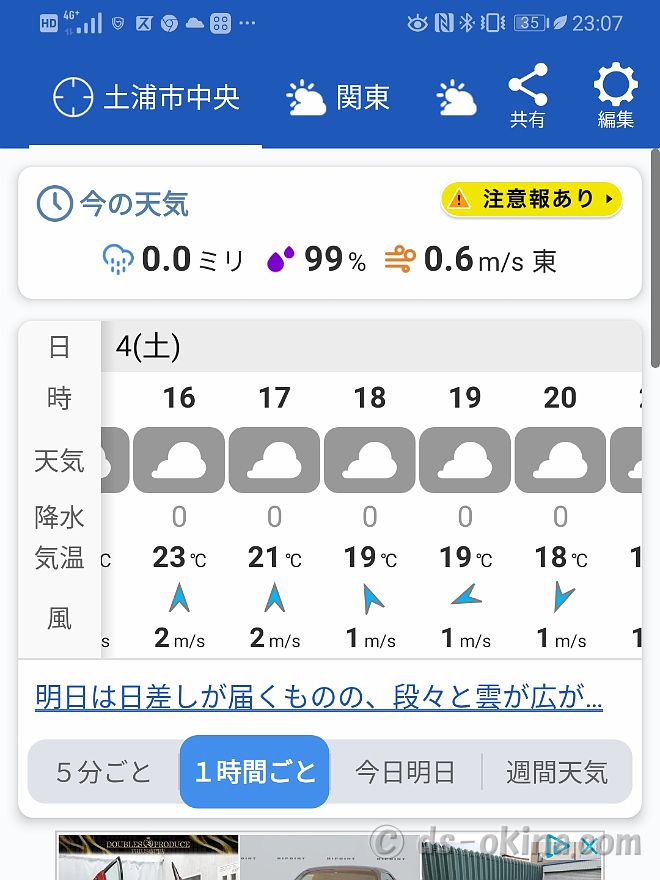Open the 明日は日差しが届くものの forecast link
This screenshot has width=660, height=880.
pos(318,696)
